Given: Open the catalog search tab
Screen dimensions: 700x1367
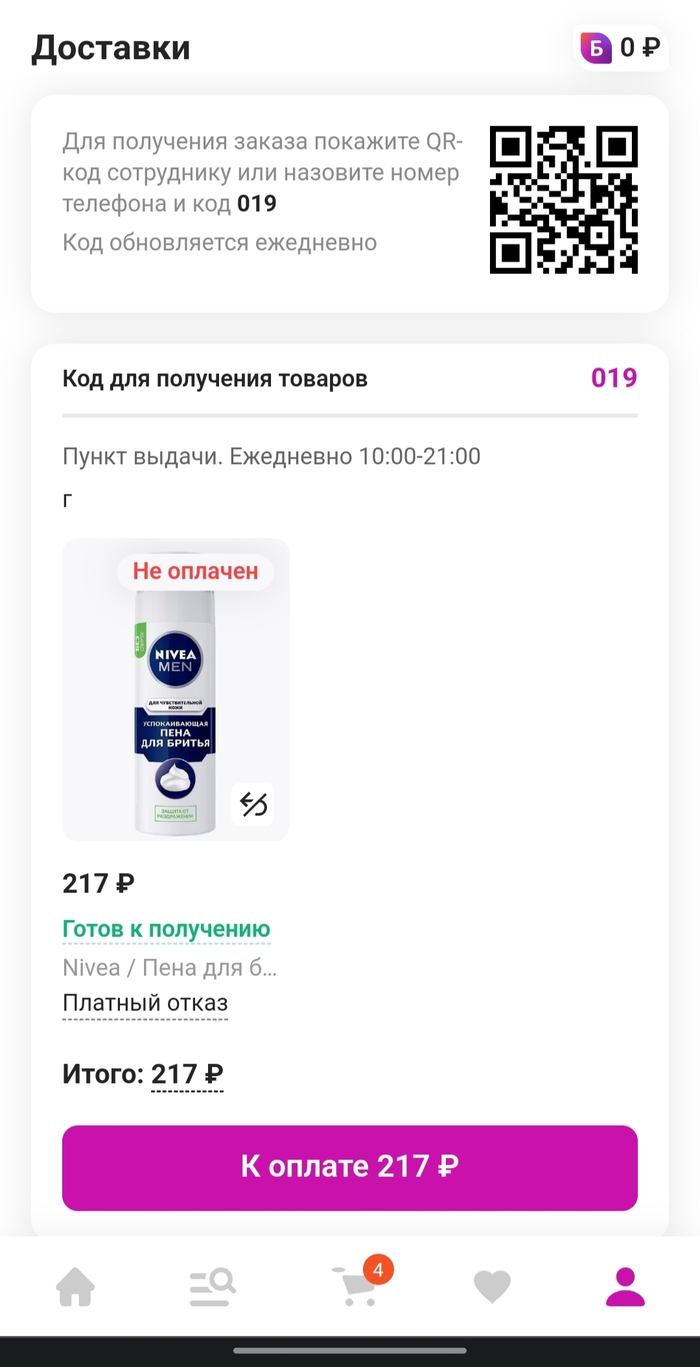Looking at the screenshot, I should coord(212,1288).
